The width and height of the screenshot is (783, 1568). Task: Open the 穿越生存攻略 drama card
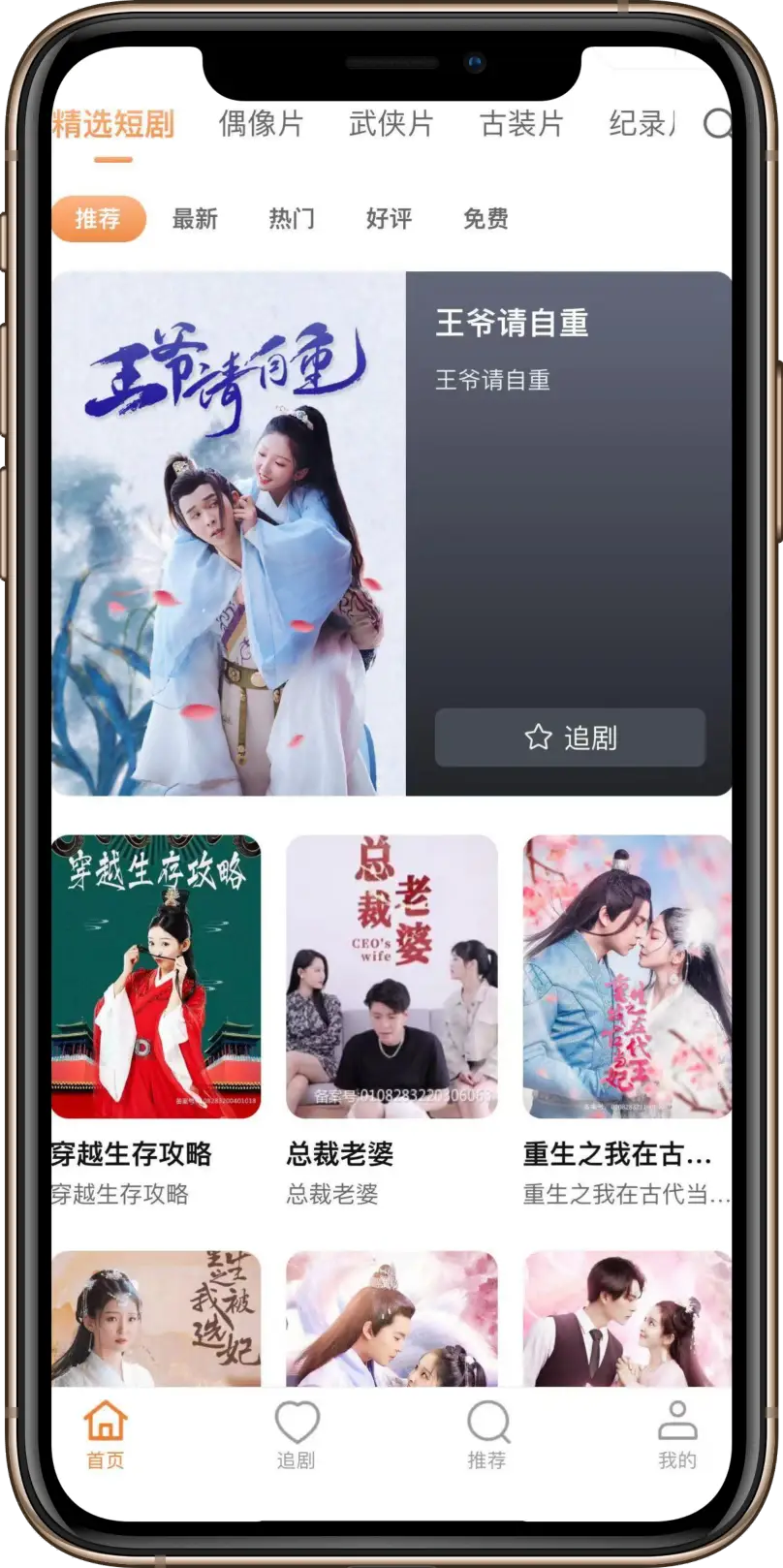coord(156,977)
